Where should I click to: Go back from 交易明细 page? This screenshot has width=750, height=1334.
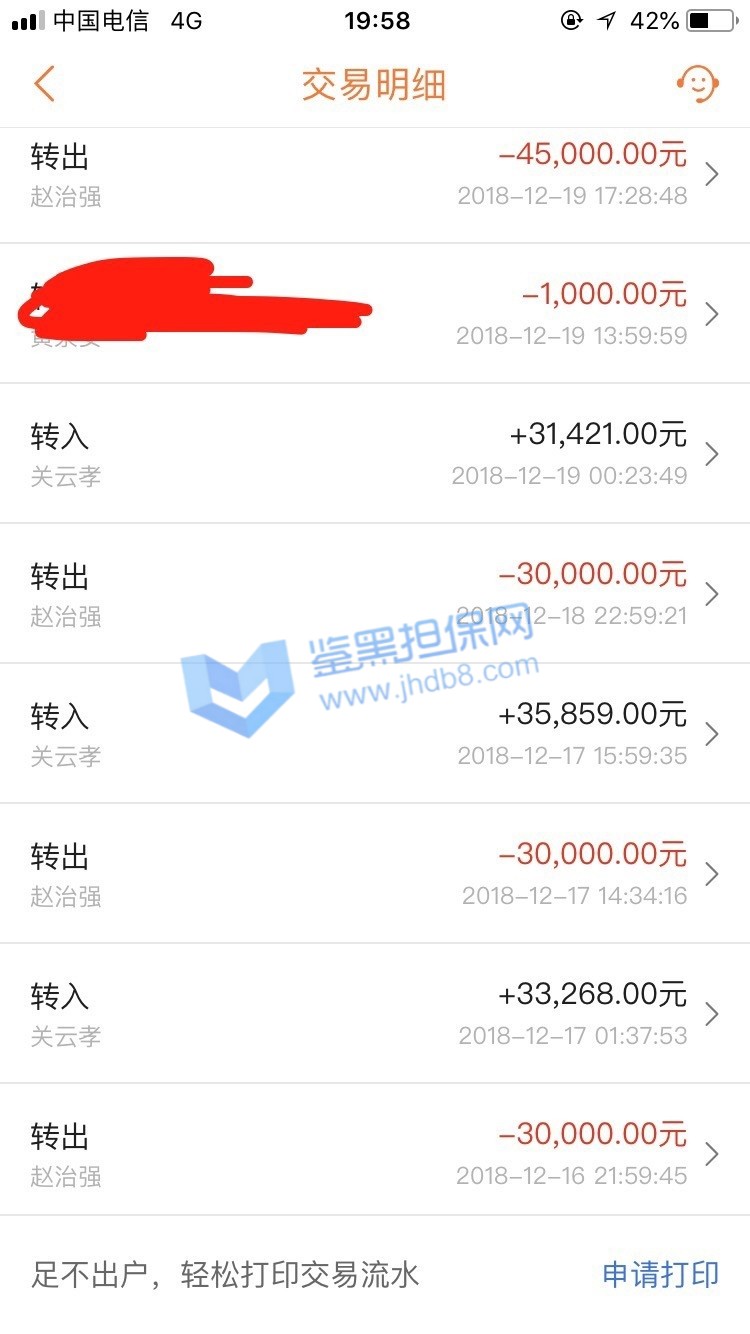[x=44, y=84]
